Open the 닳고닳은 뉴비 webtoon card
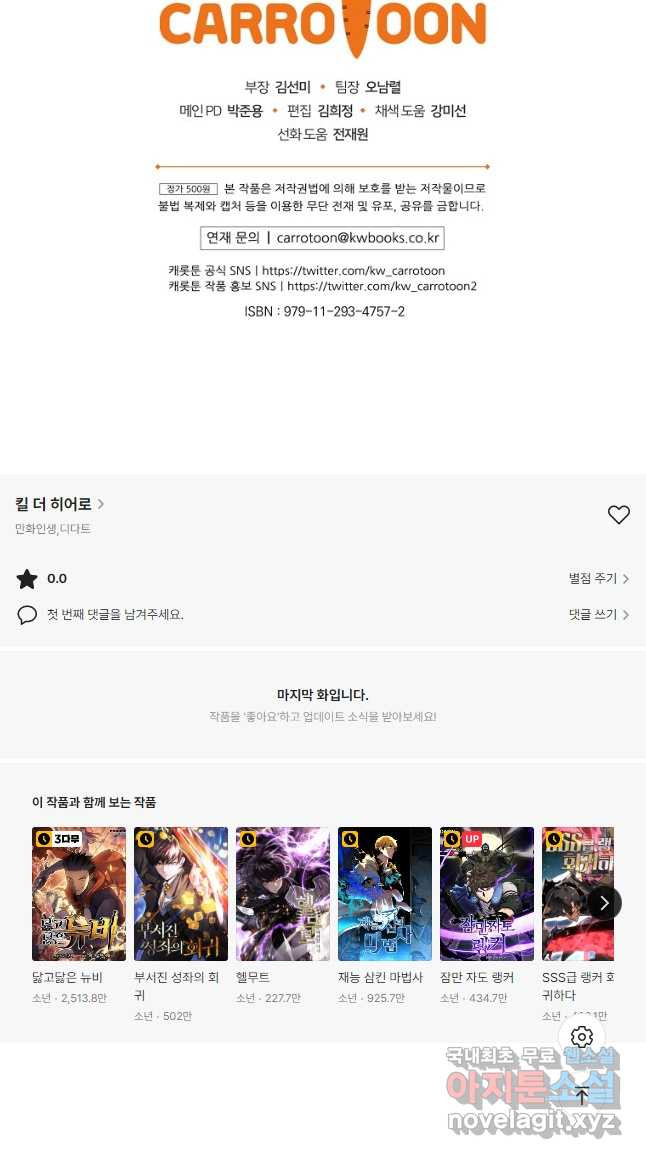 (x=79, y=893)
